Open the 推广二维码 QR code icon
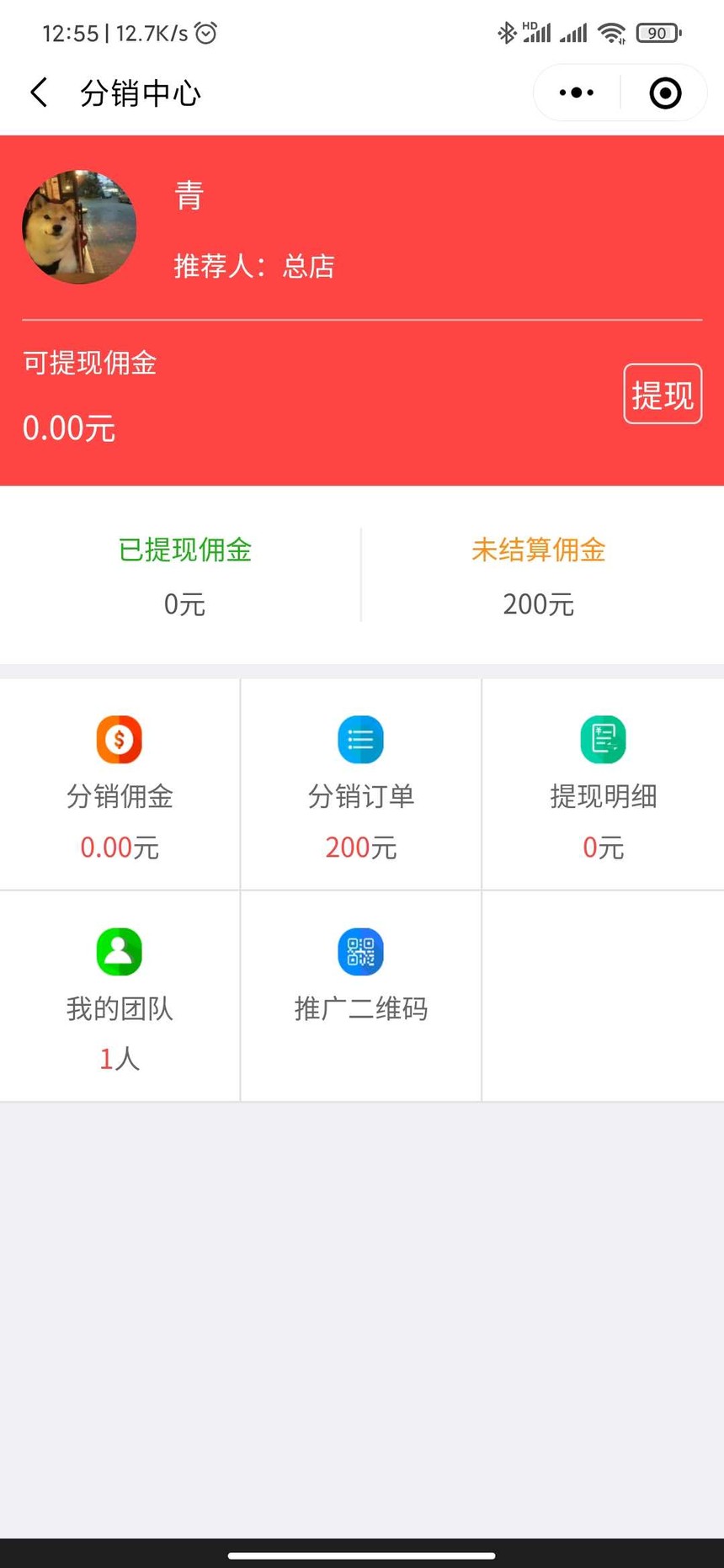The image size is (724, 1568). click(360, 952)
